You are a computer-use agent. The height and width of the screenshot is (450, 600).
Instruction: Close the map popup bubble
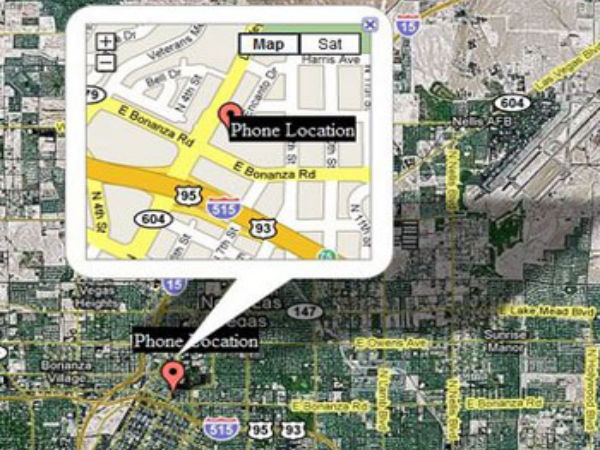tap(370, 24)
